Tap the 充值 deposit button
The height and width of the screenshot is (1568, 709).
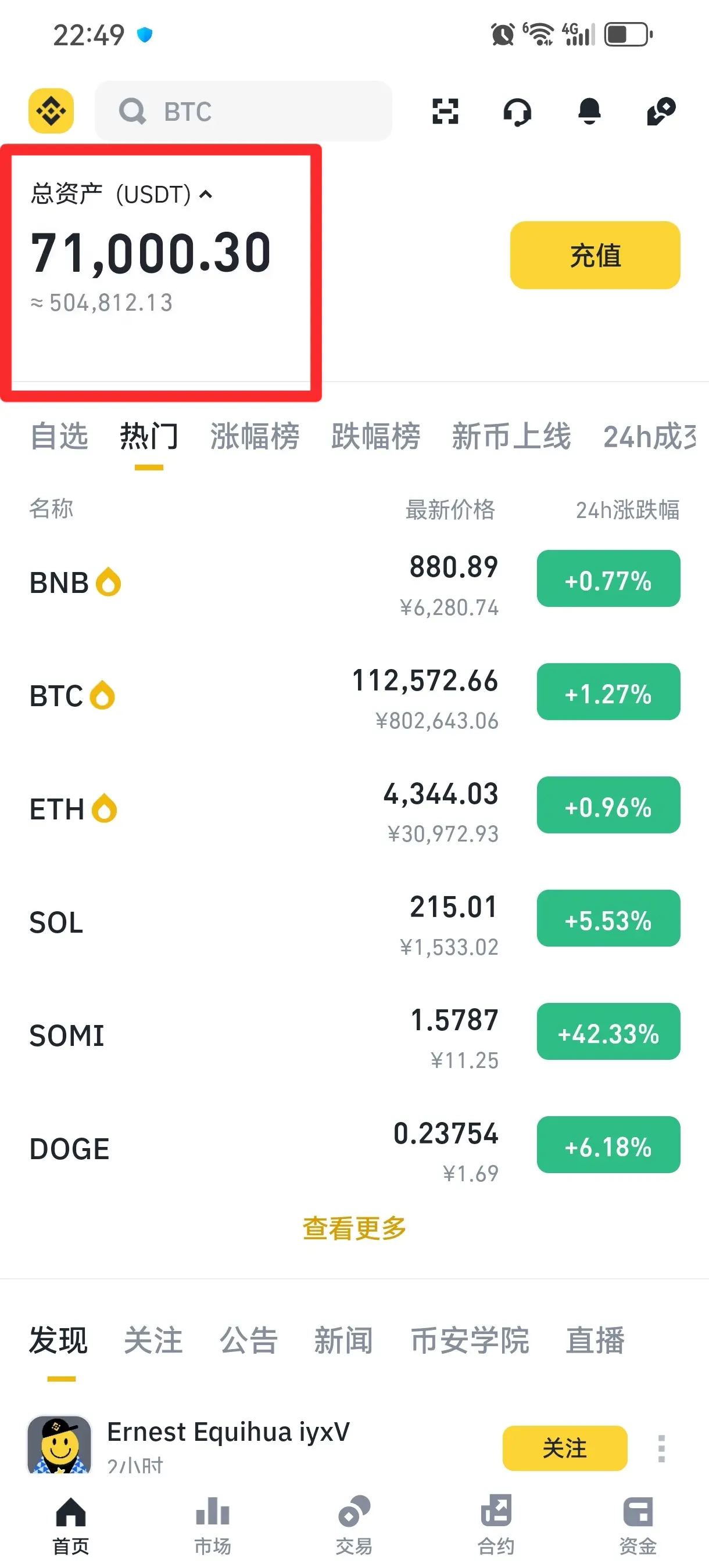(595, 255)
